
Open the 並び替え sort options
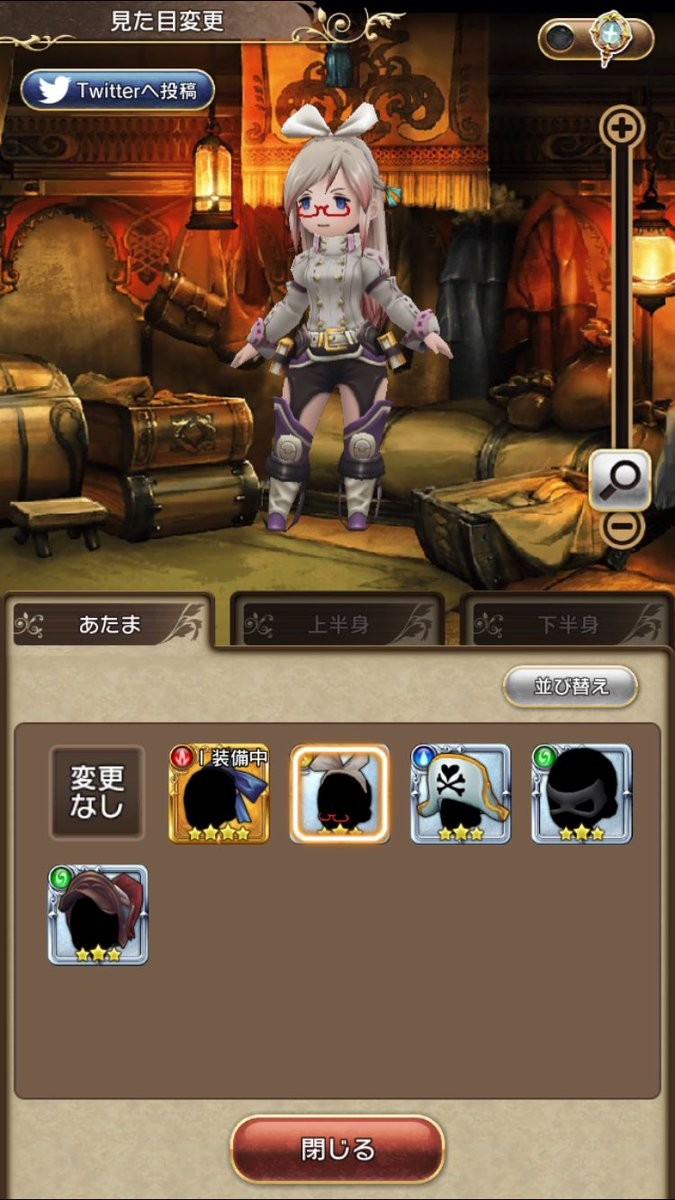pos(570,687)
